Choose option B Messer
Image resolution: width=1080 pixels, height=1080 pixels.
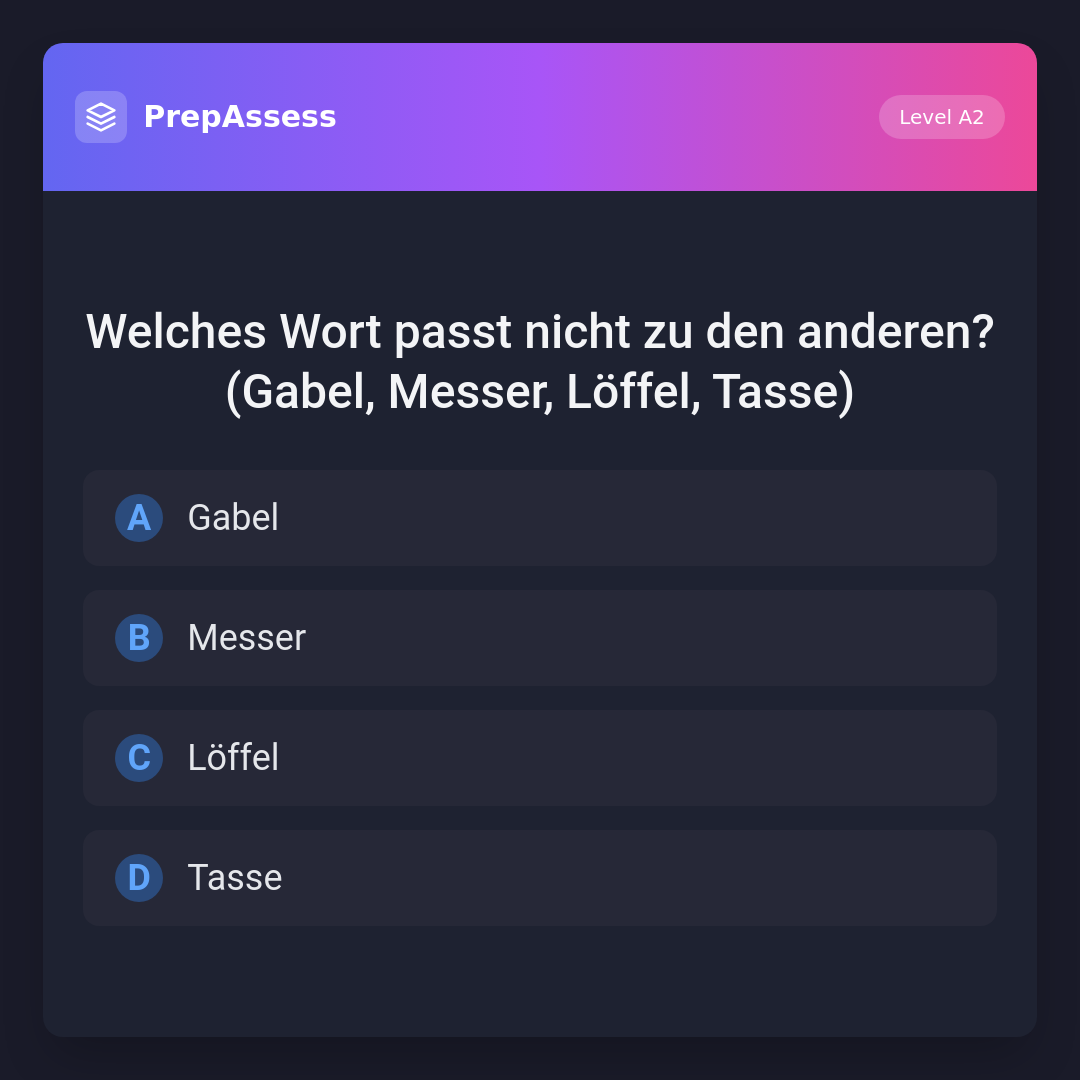point(539,638)
